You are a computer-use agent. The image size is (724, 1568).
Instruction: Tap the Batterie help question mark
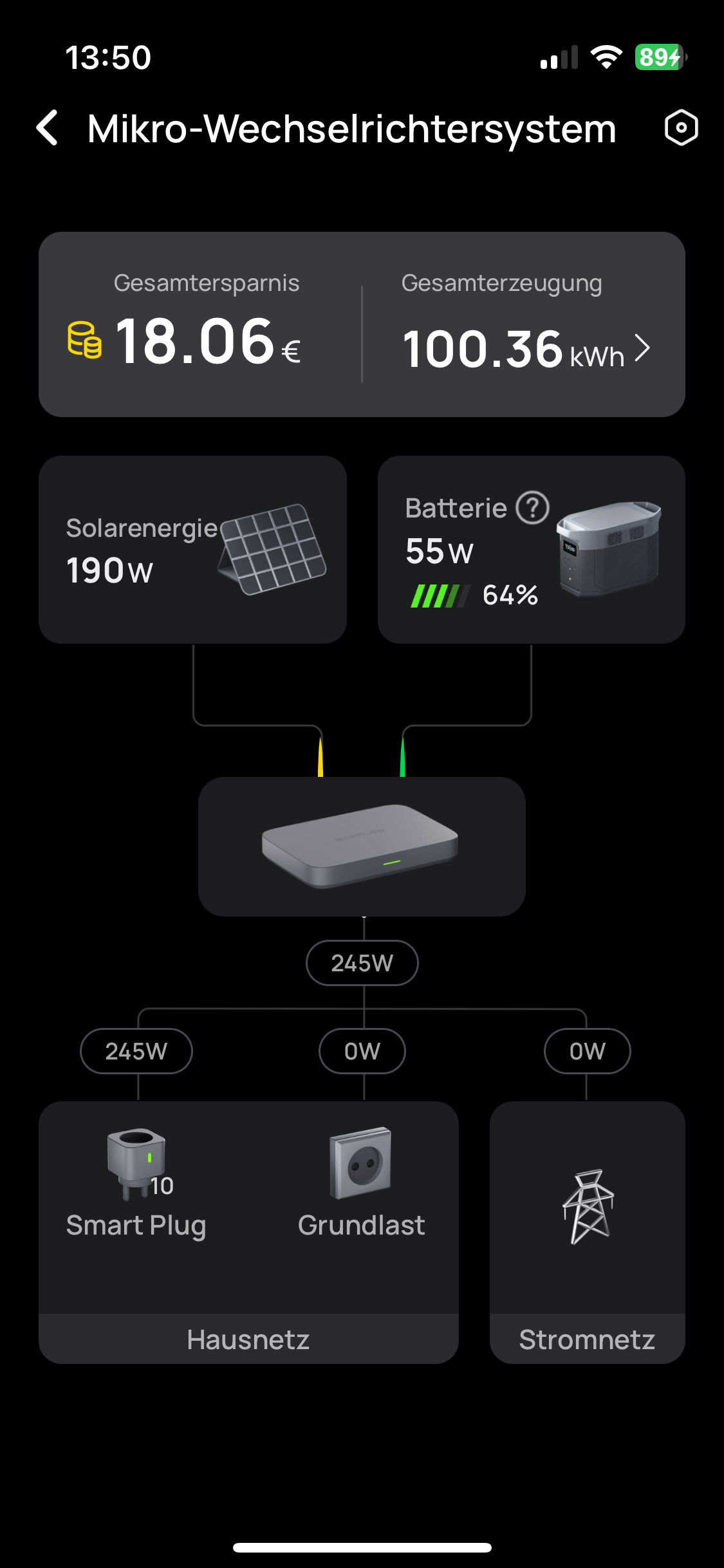click(533, 508)
